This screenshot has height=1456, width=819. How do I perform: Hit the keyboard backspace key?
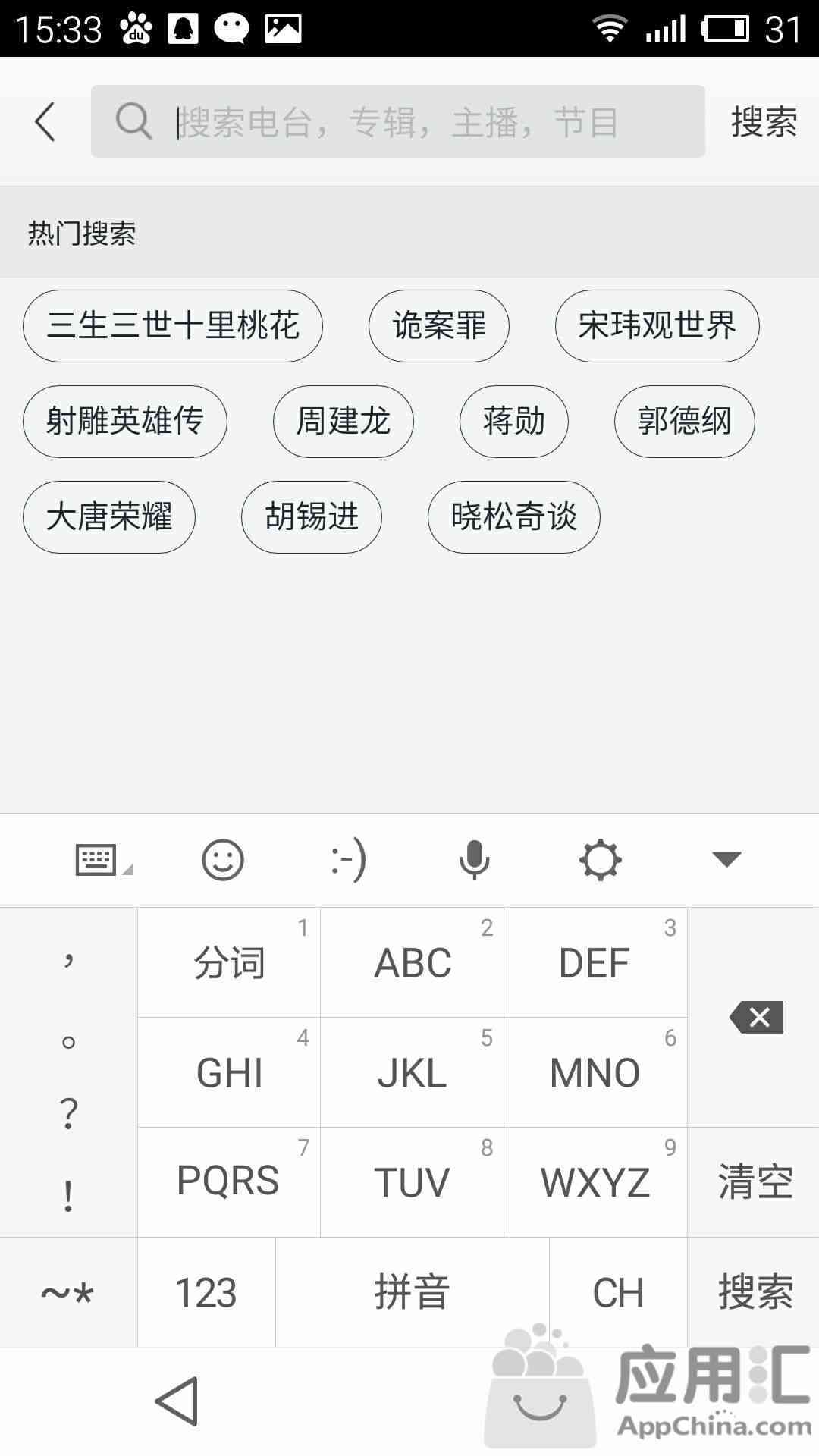point(756,1017)
